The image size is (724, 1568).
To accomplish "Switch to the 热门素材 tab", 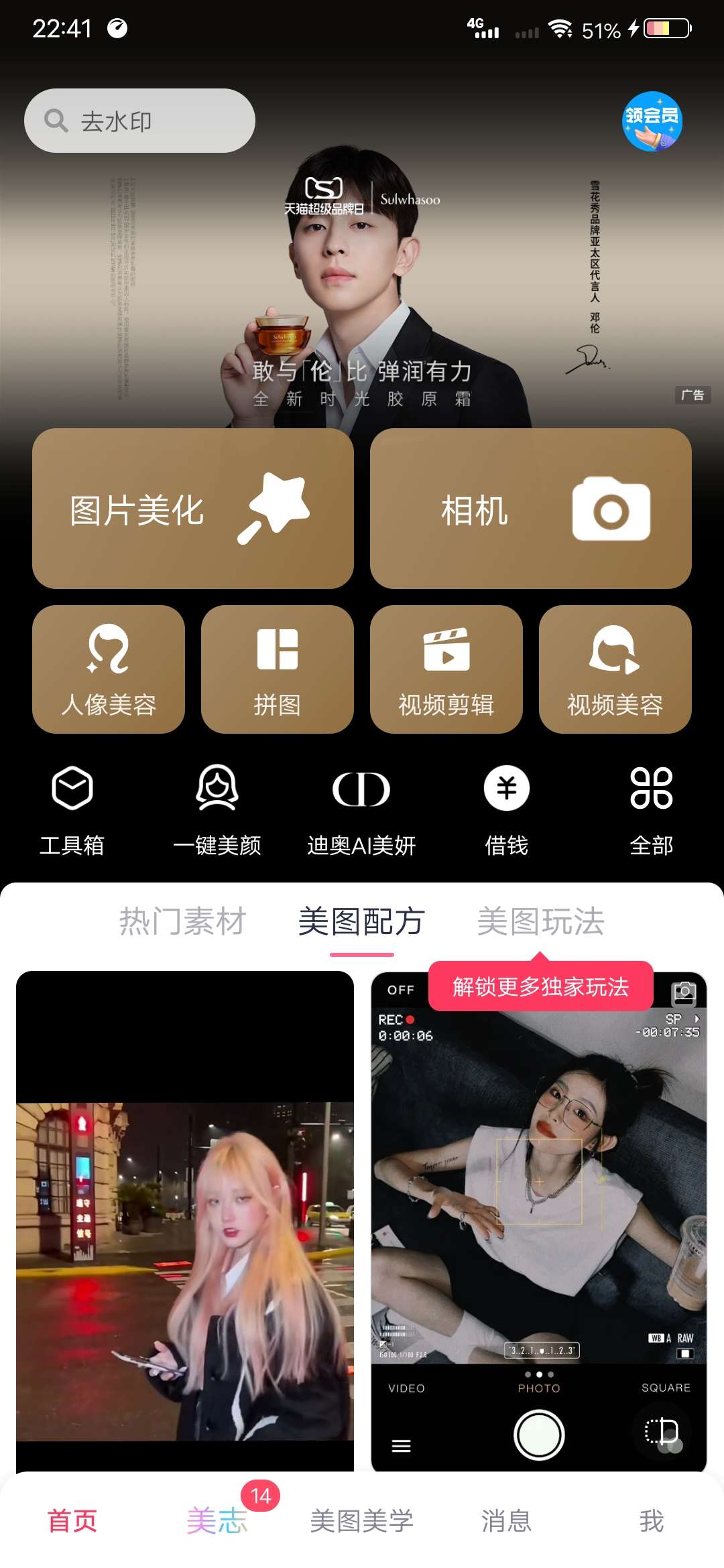I will point(182,921).
